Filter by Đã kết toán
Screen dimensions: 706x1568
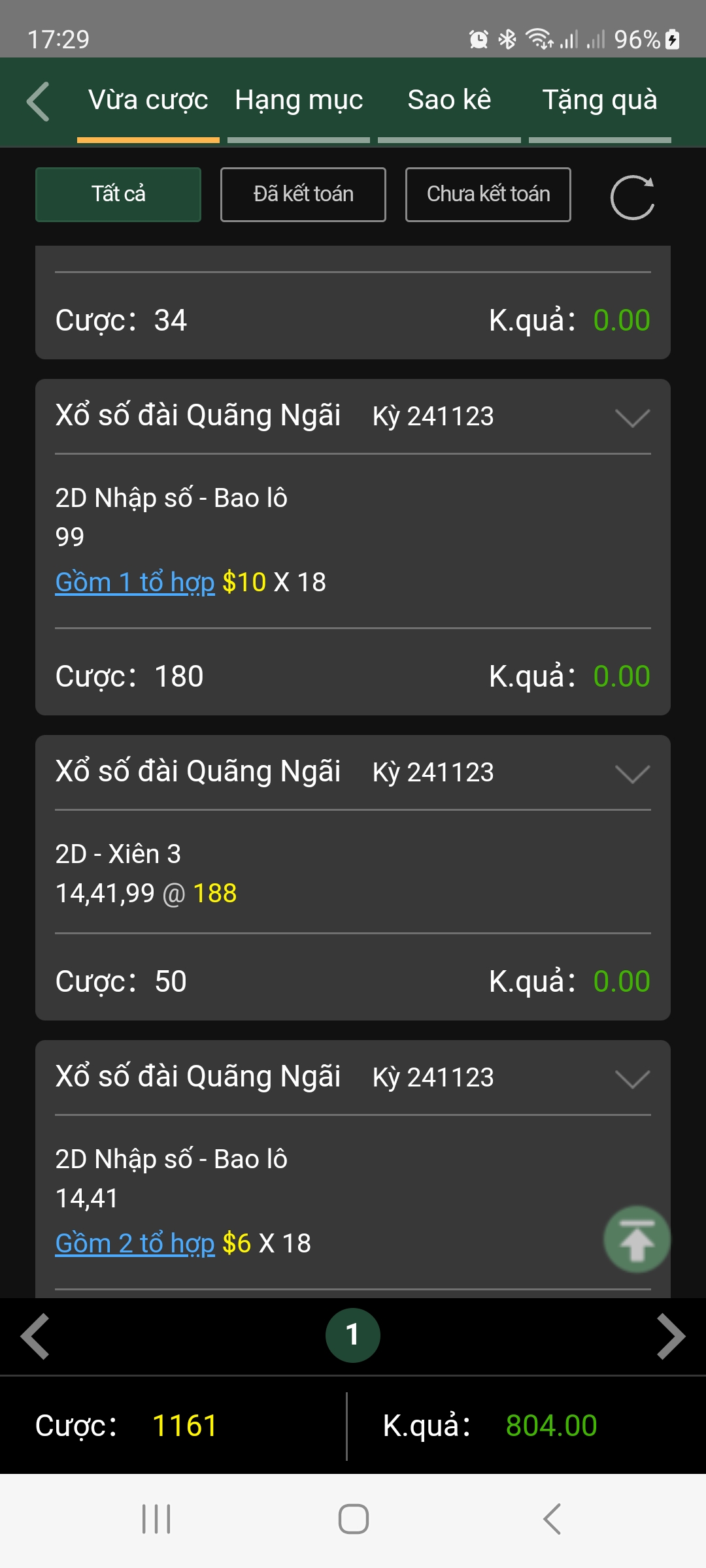point(303,195)
